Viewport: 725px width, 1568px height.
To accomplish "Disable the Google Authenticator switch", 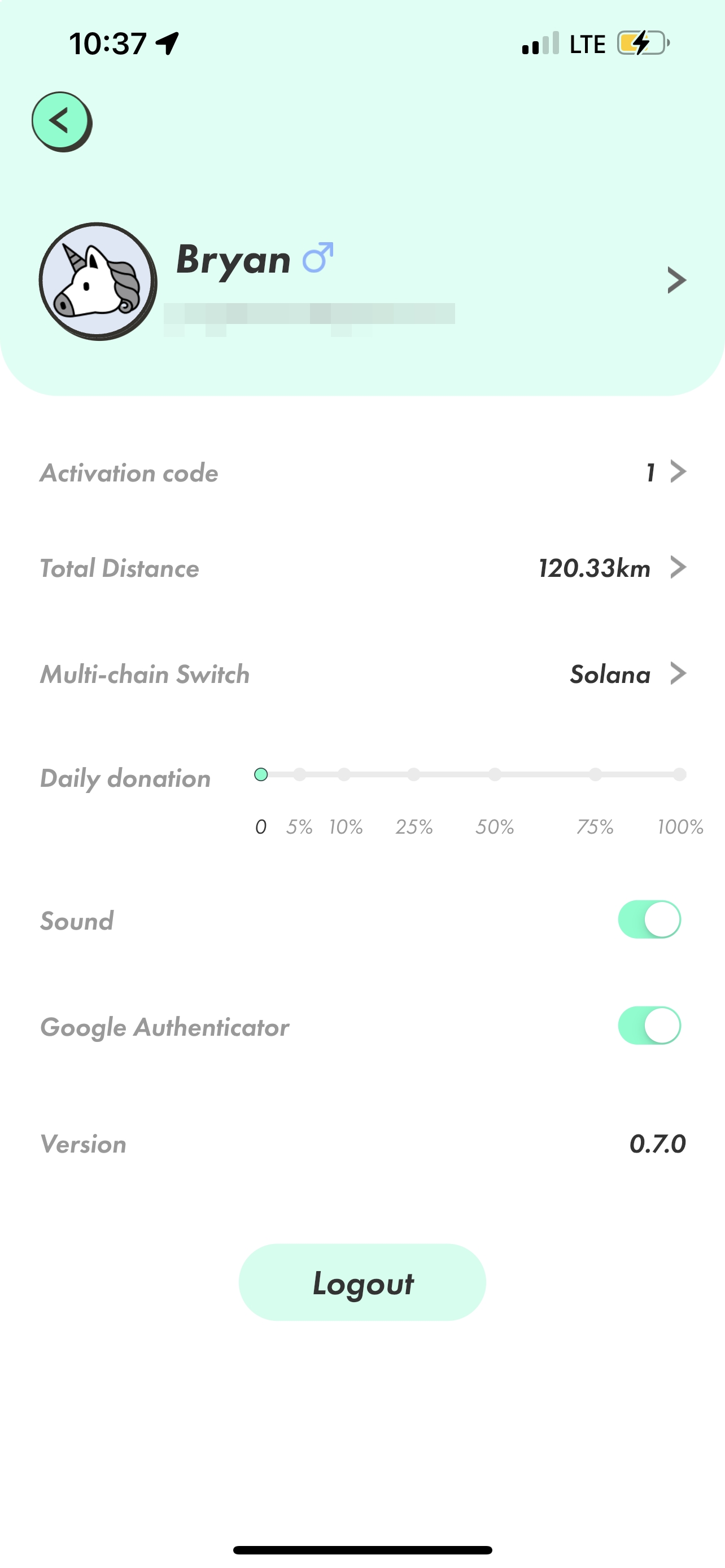I will [x=649, y=1026].
